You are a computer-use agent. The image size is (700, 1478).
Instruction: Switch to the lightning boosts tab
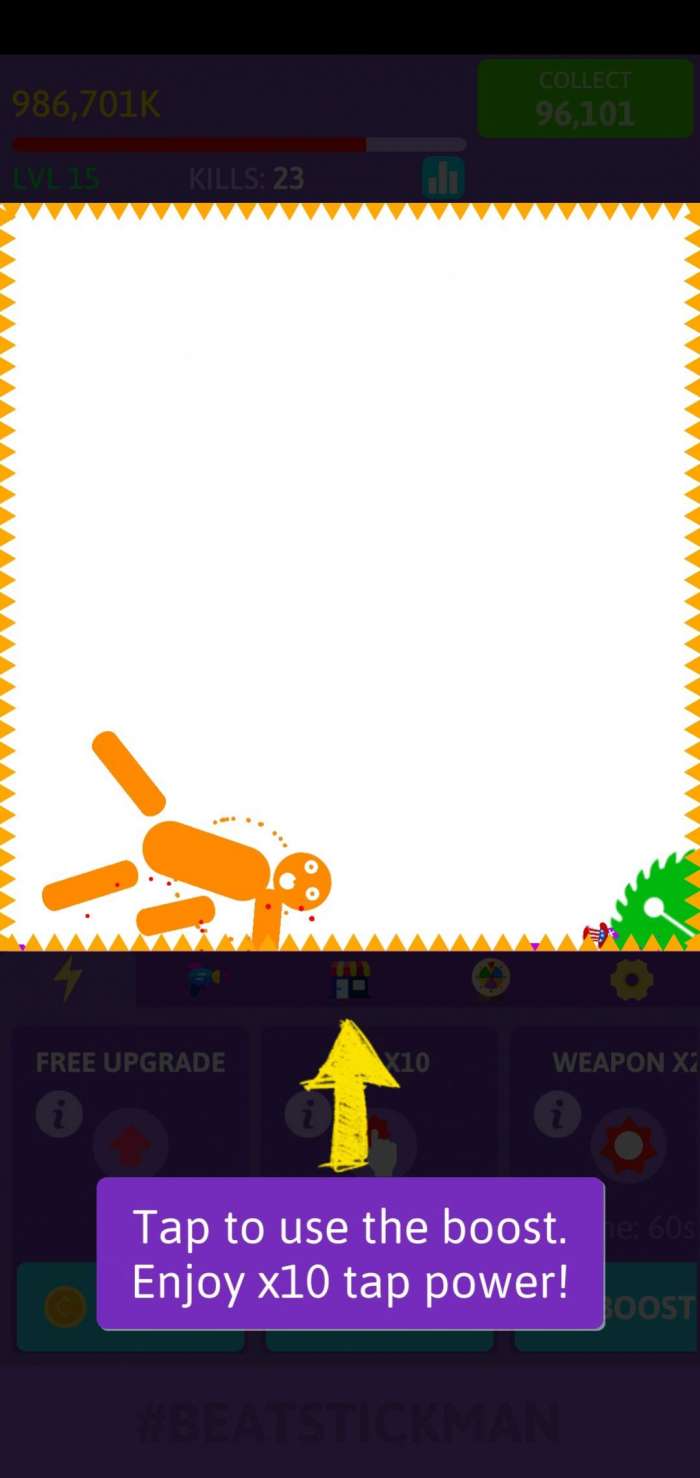click(x=68, y=979)
